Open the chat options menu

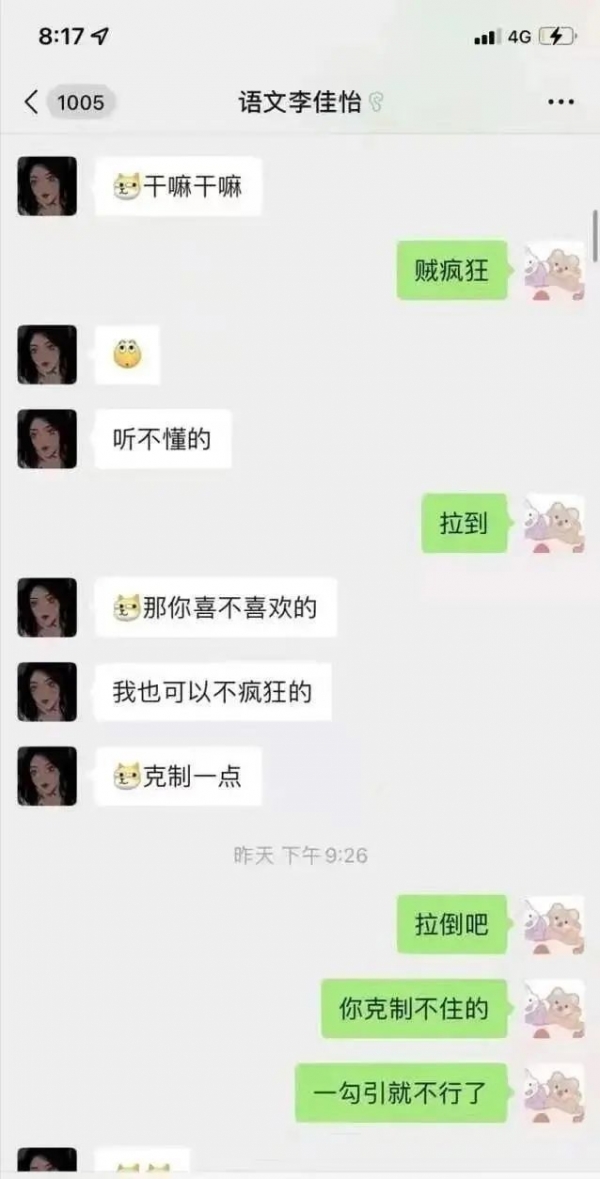click(560, 102)
